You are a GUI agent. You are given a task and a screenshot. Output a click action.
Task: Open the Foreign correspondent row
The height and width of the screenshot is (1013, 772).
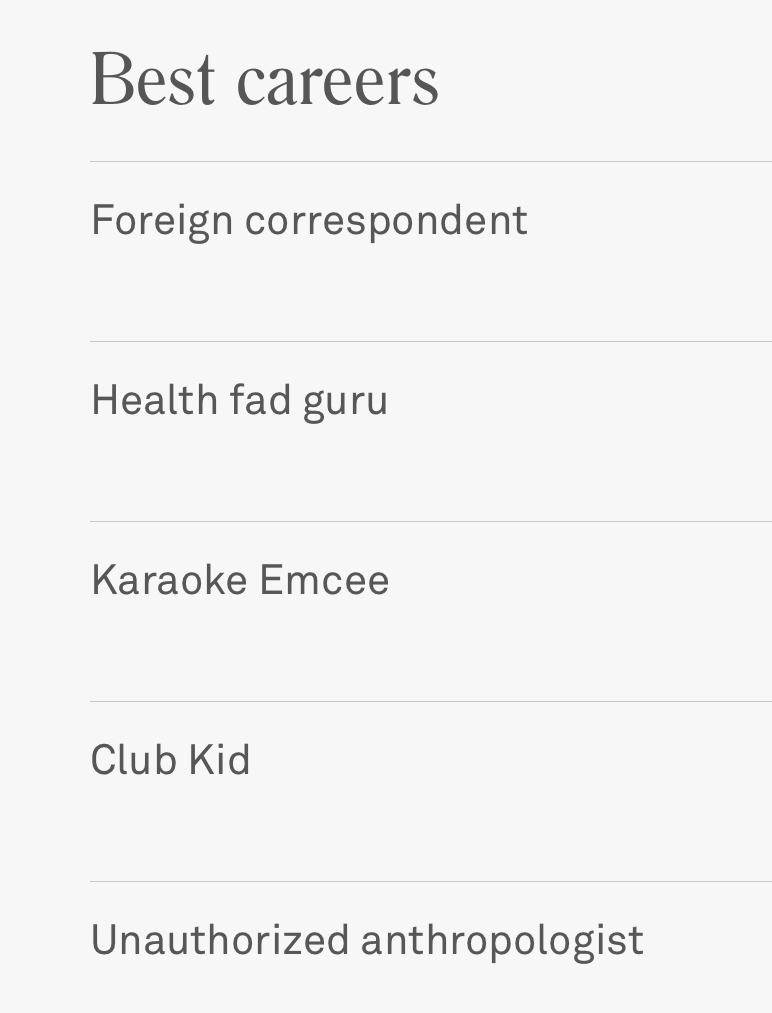pyautogui.click(x=309, y=220)
